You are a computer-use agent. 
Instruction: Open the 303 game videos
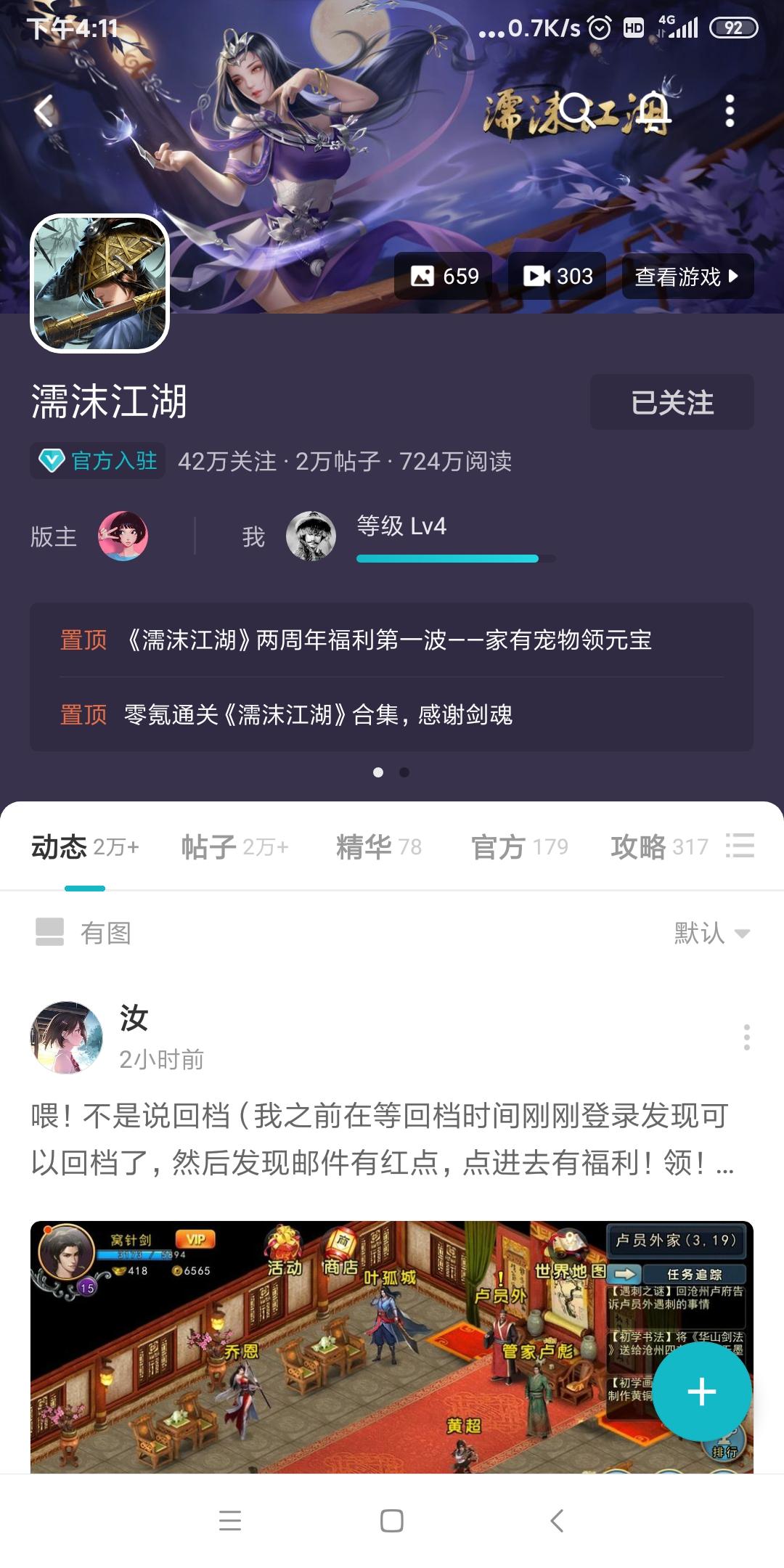(559, 276)
